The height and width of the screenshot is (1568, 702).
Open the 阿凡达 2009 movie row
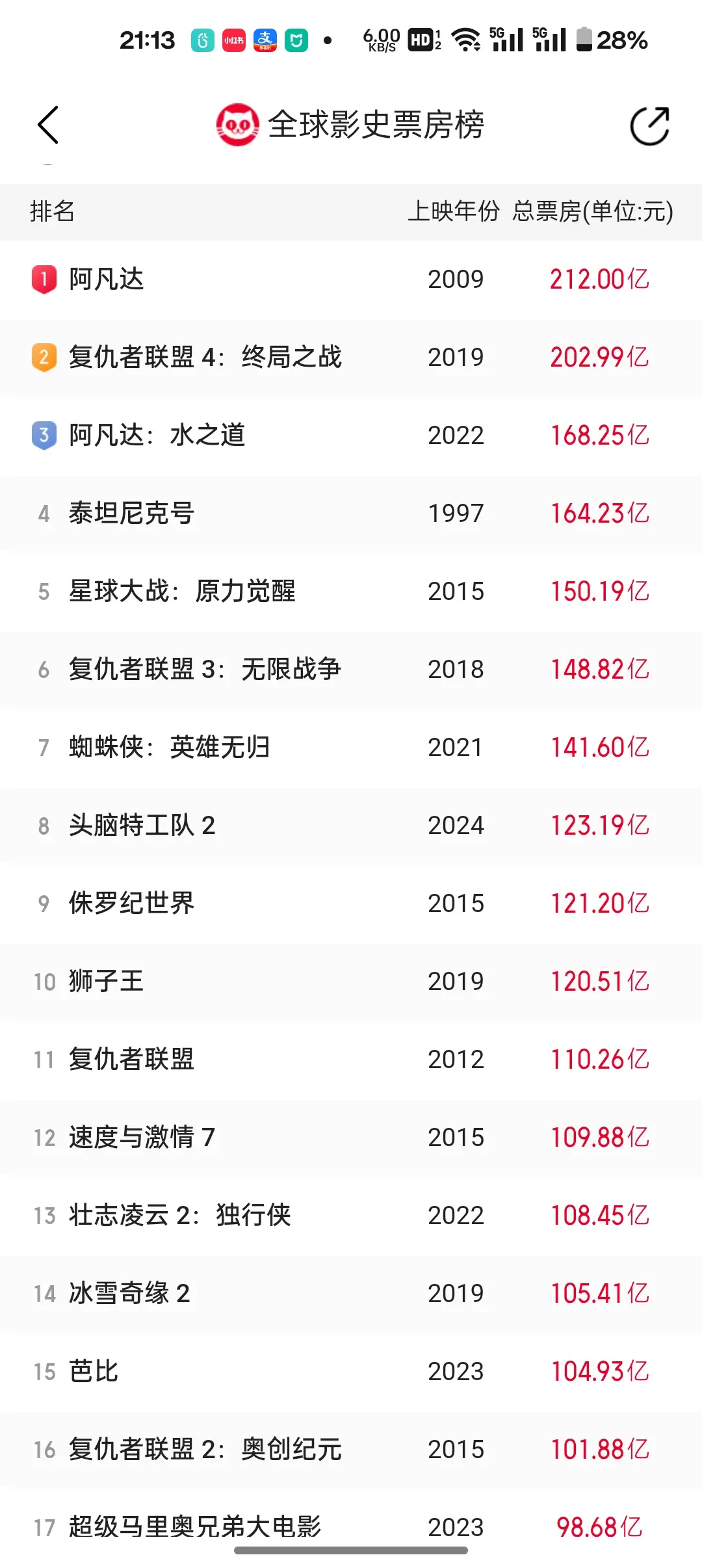point(351,280)
